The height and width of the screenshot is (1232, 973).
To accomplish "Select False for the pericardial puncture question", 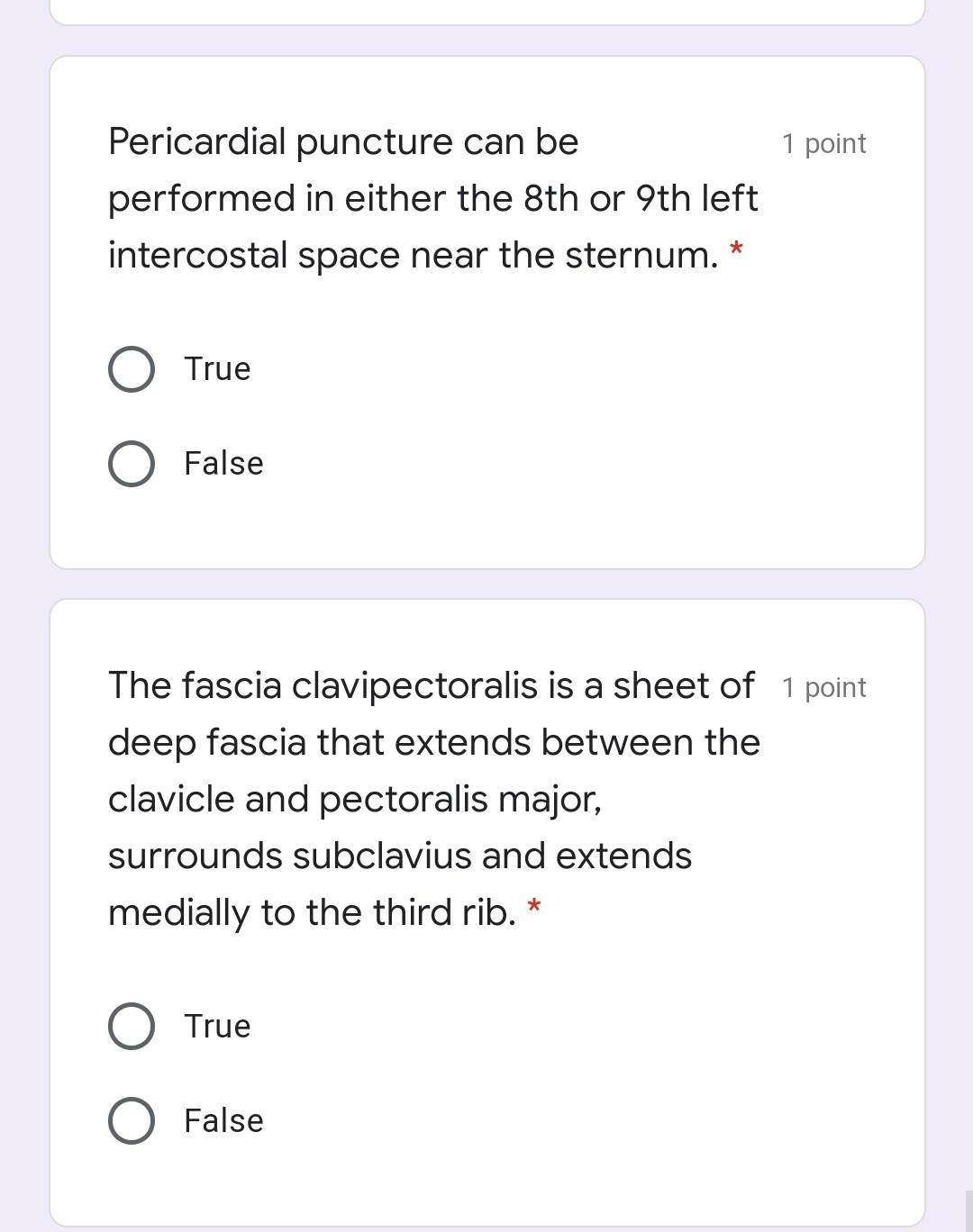I will coord(132,464).
